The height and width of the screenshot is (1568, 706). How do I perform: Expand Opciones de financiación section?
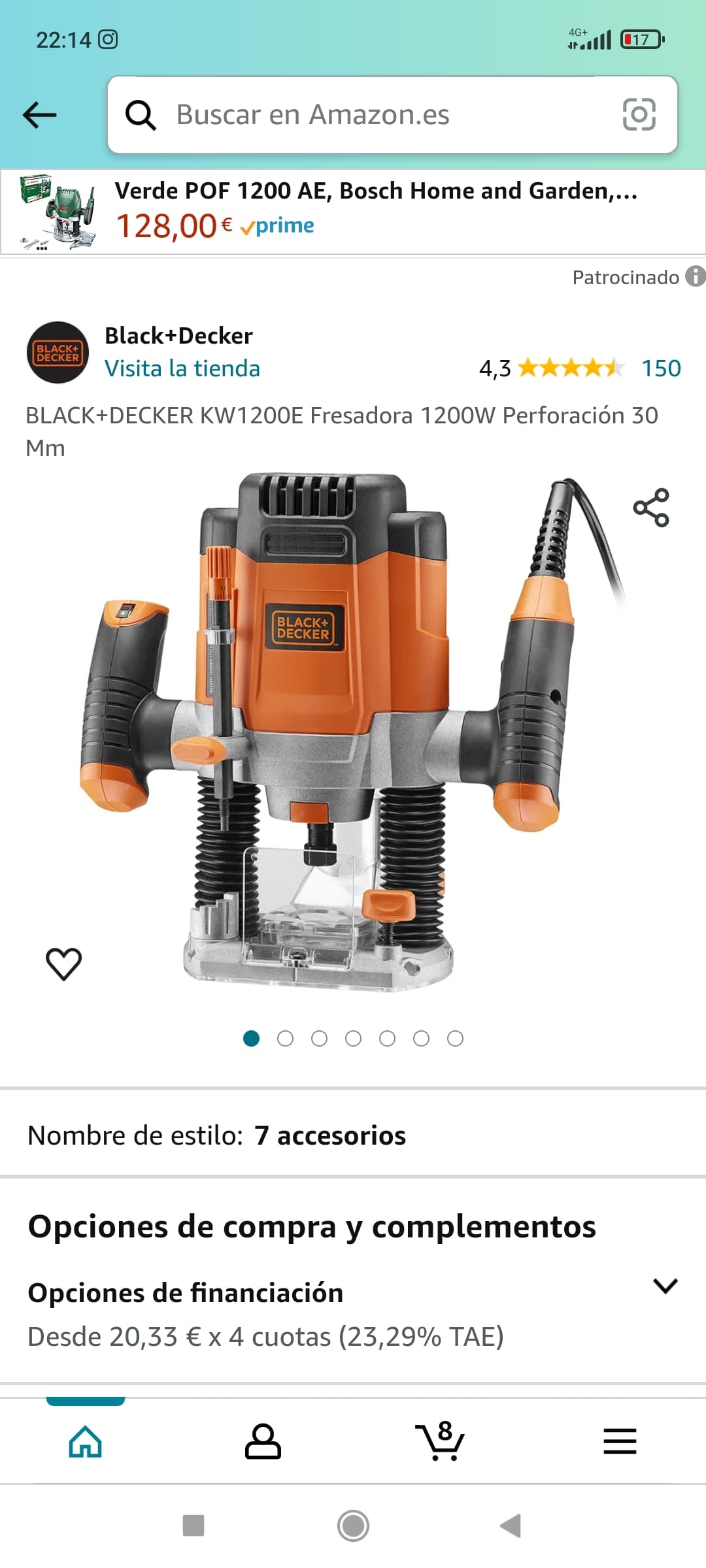point(665,1286)
